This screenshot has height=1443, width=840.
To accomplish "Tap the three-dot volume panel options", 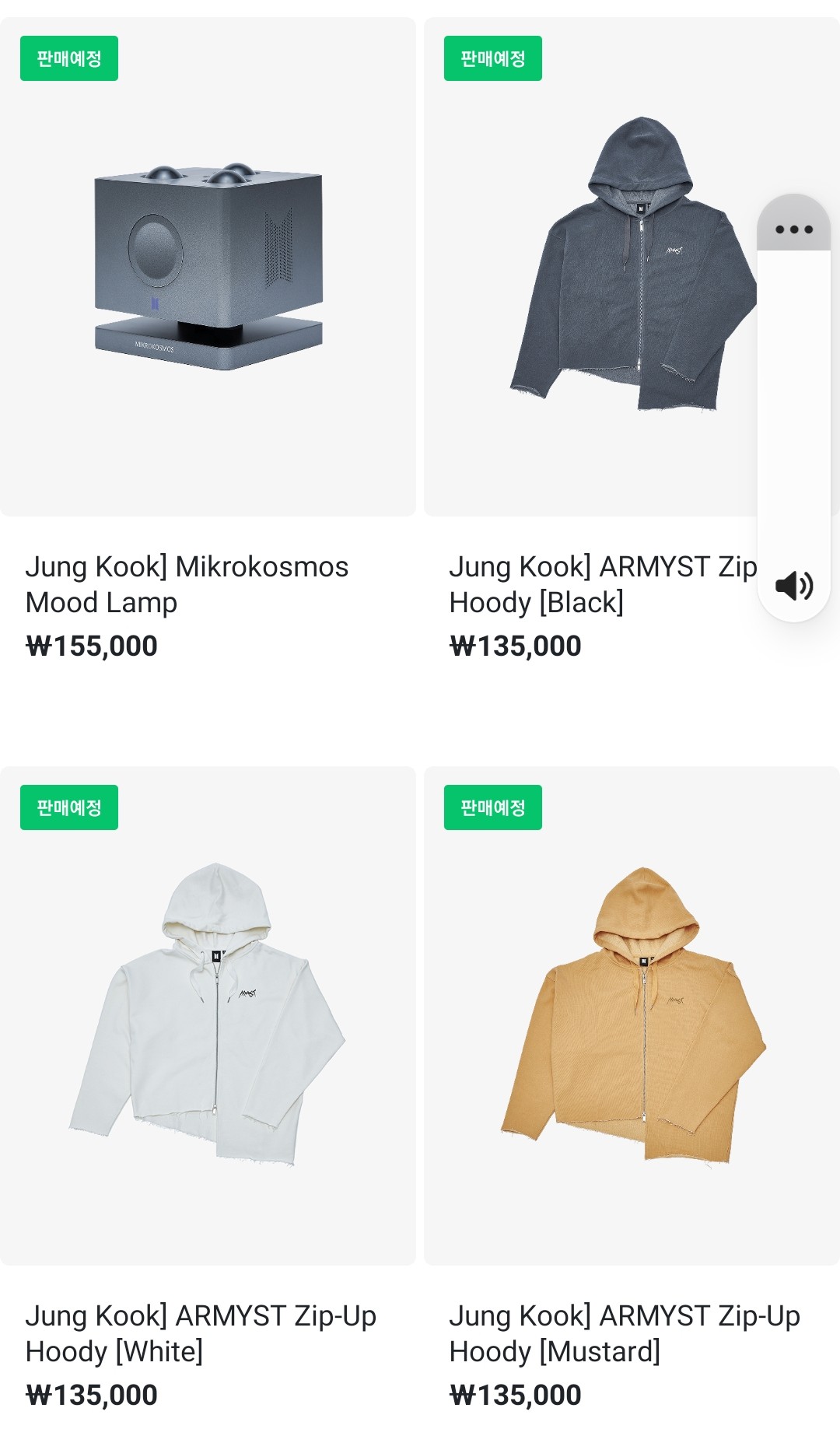I will tap(794, 229).
